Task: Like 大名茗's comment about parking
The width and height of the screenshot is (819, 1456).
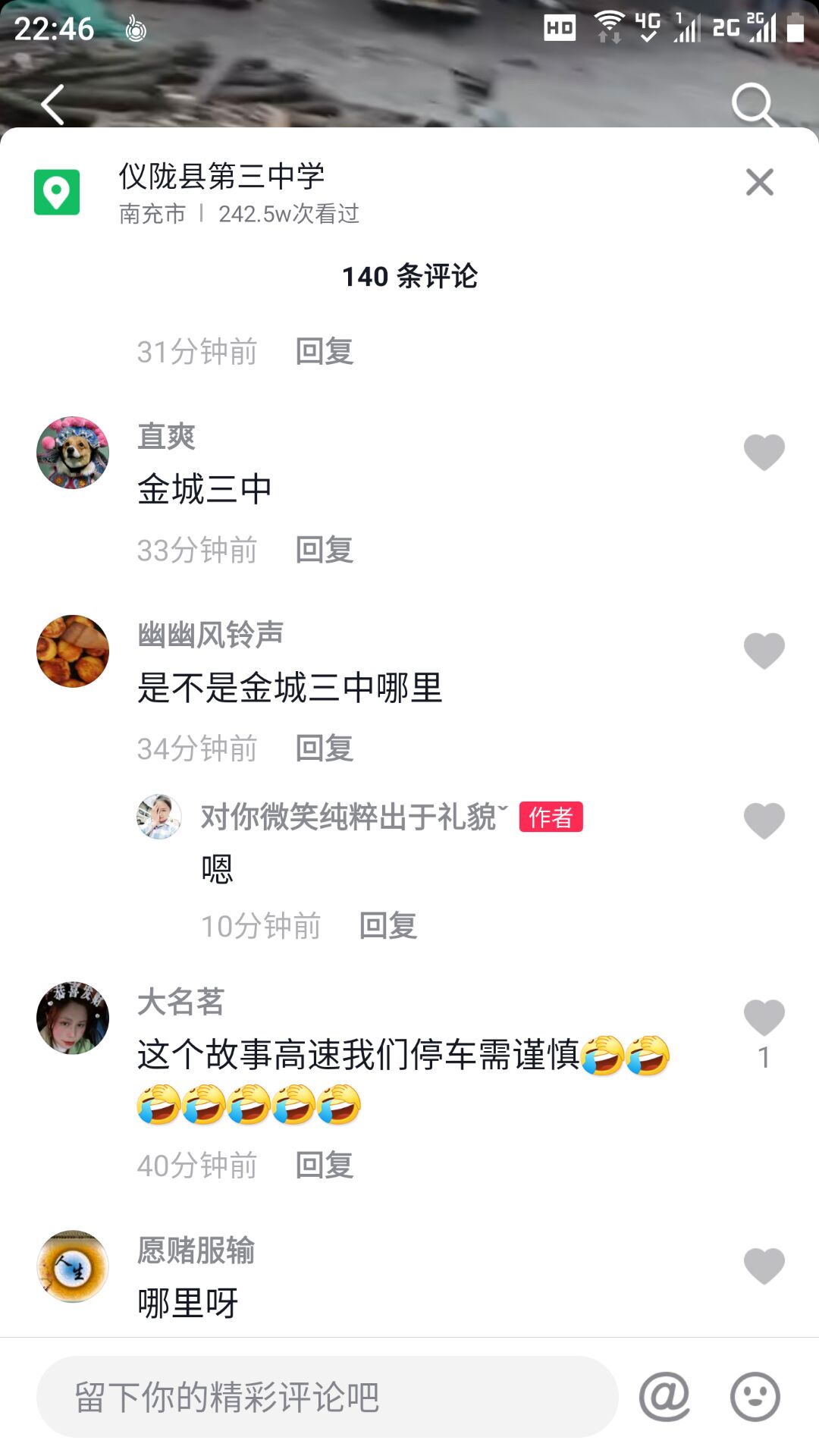Action: [x=764, y=1018]
